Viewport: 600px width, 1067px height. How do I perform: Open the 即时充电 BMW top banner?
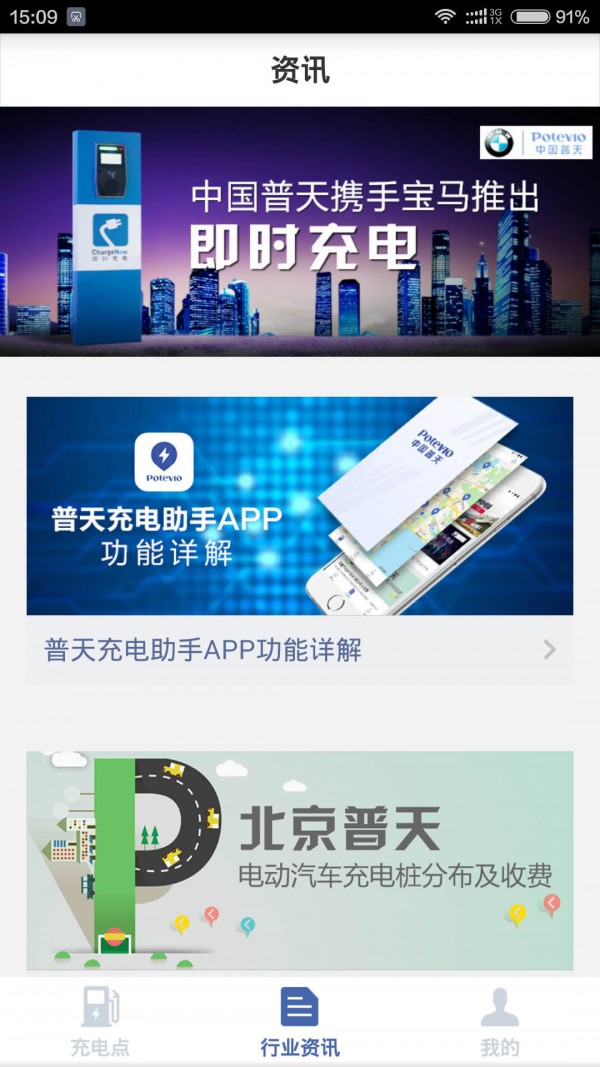click(x=300, y=231)
